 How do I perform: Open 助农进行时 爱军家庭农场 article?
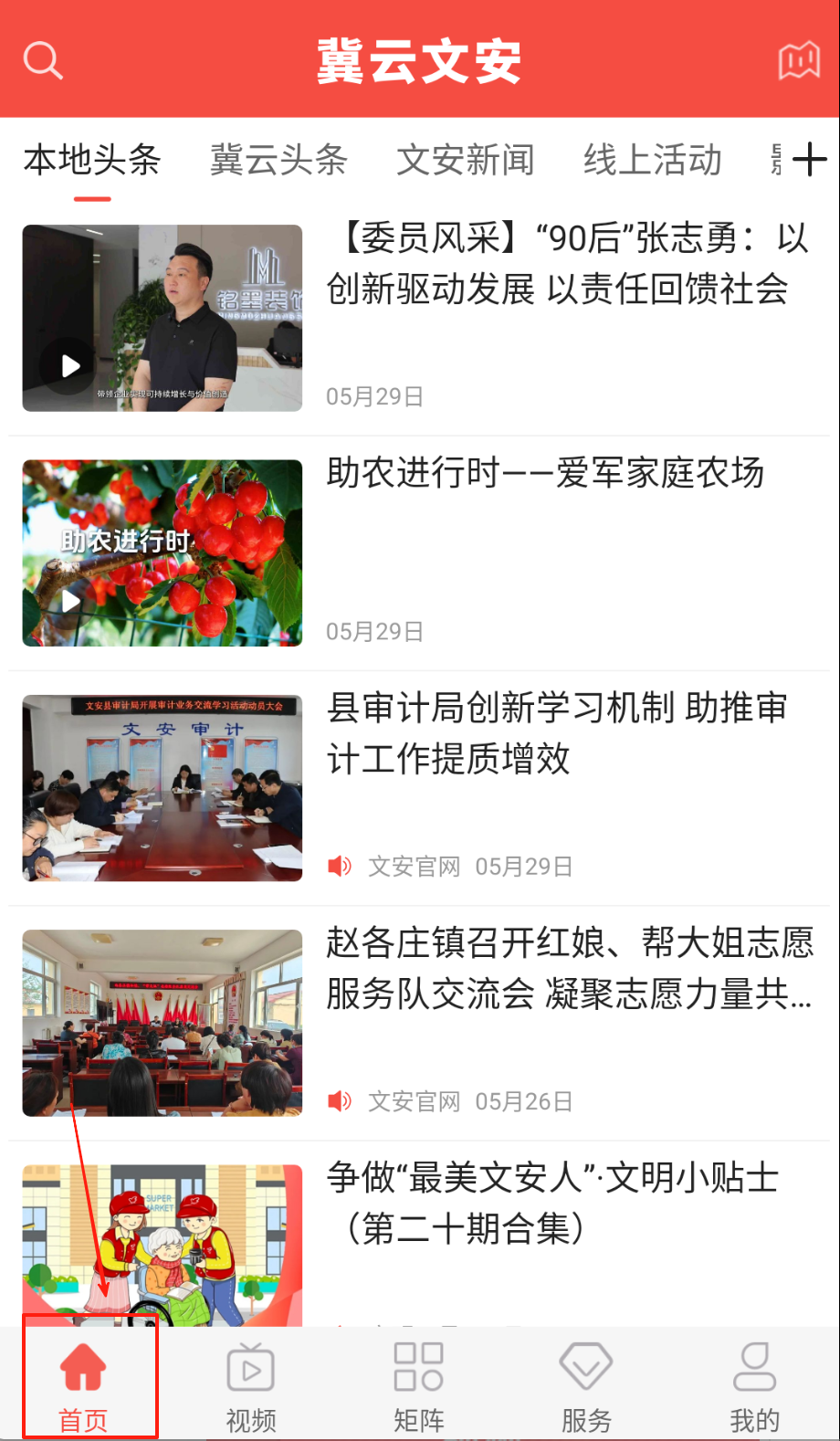(545, 473)
